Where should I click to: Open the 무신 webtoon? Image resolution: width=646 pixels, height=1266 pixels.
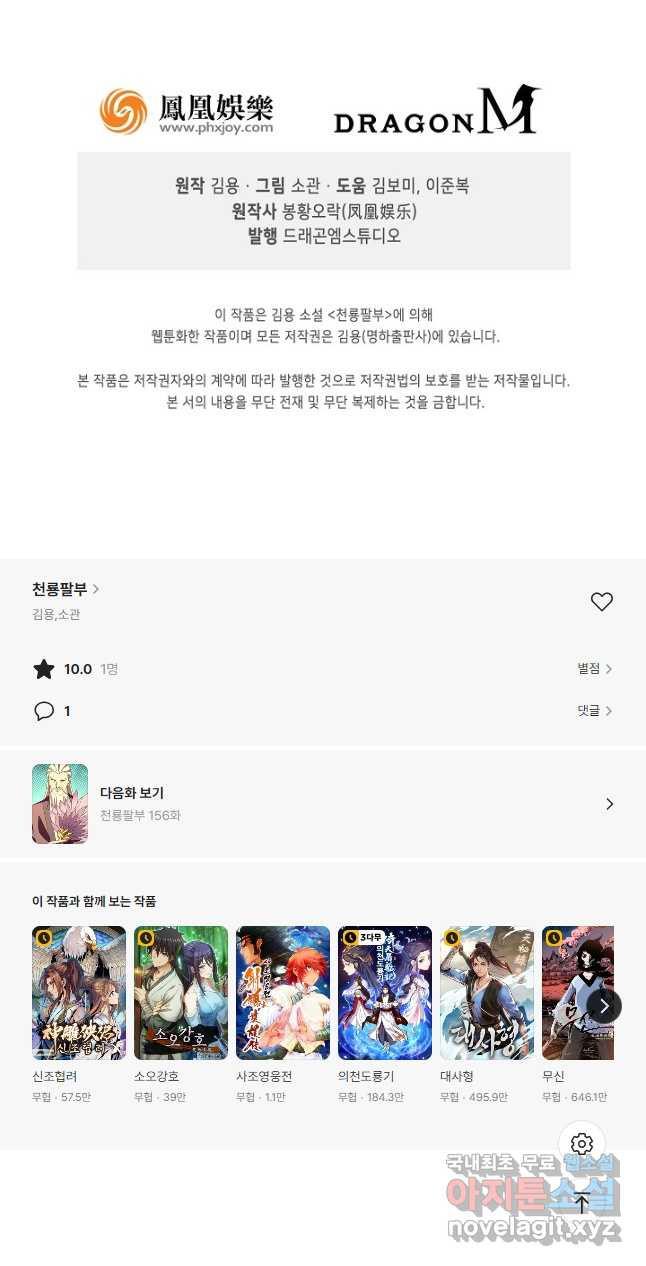[x=576, y=993]
